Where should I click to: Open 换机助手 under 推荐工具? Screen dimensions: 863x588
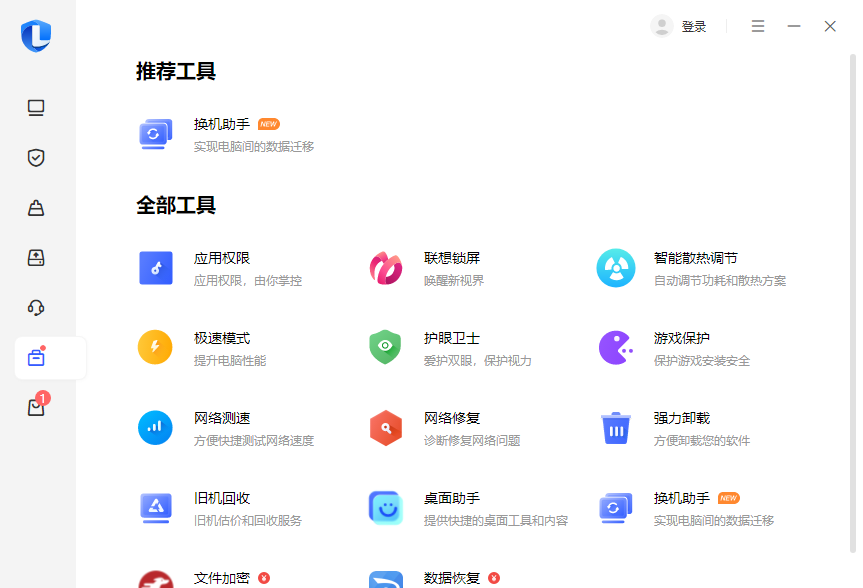coord(222,125)
